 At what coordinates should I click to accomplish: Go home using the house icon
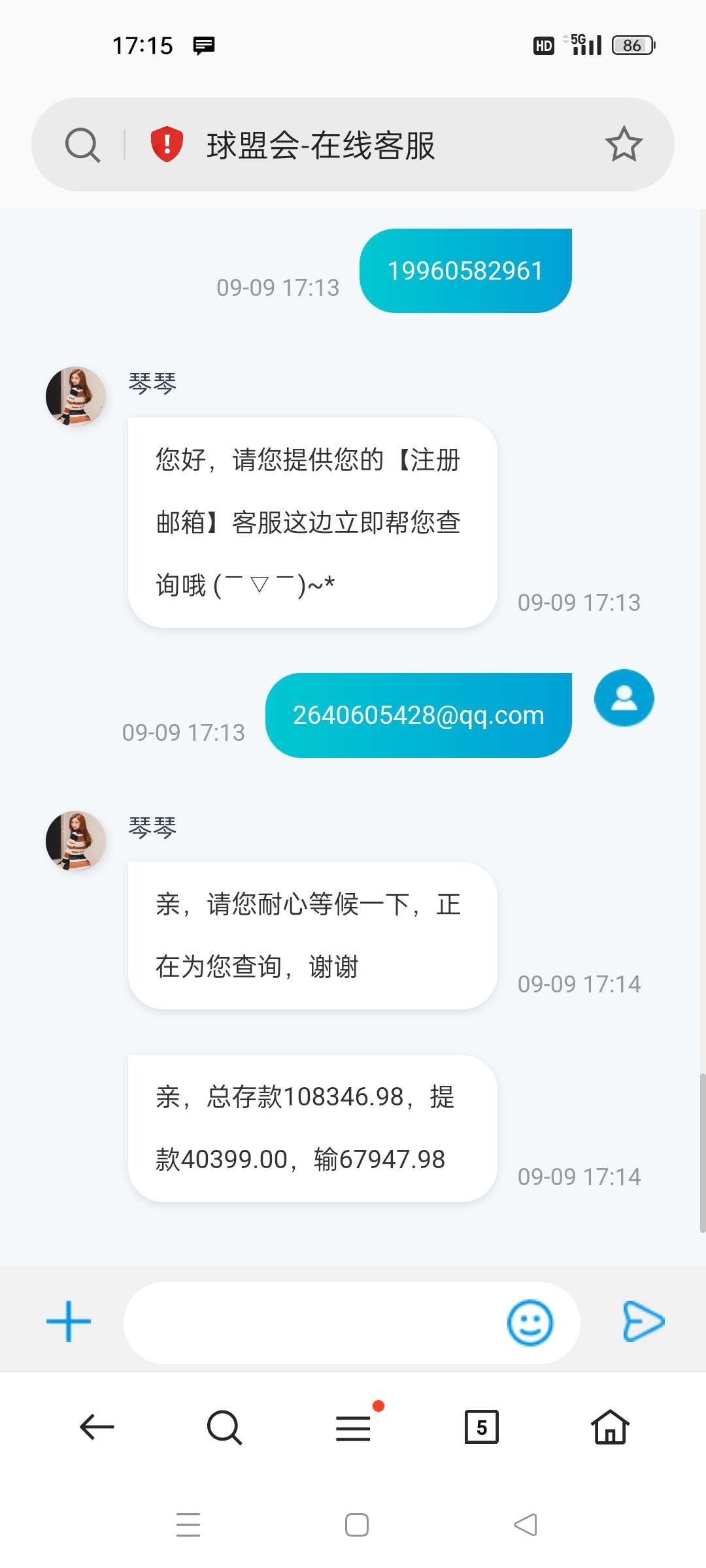pos(609,1427)
